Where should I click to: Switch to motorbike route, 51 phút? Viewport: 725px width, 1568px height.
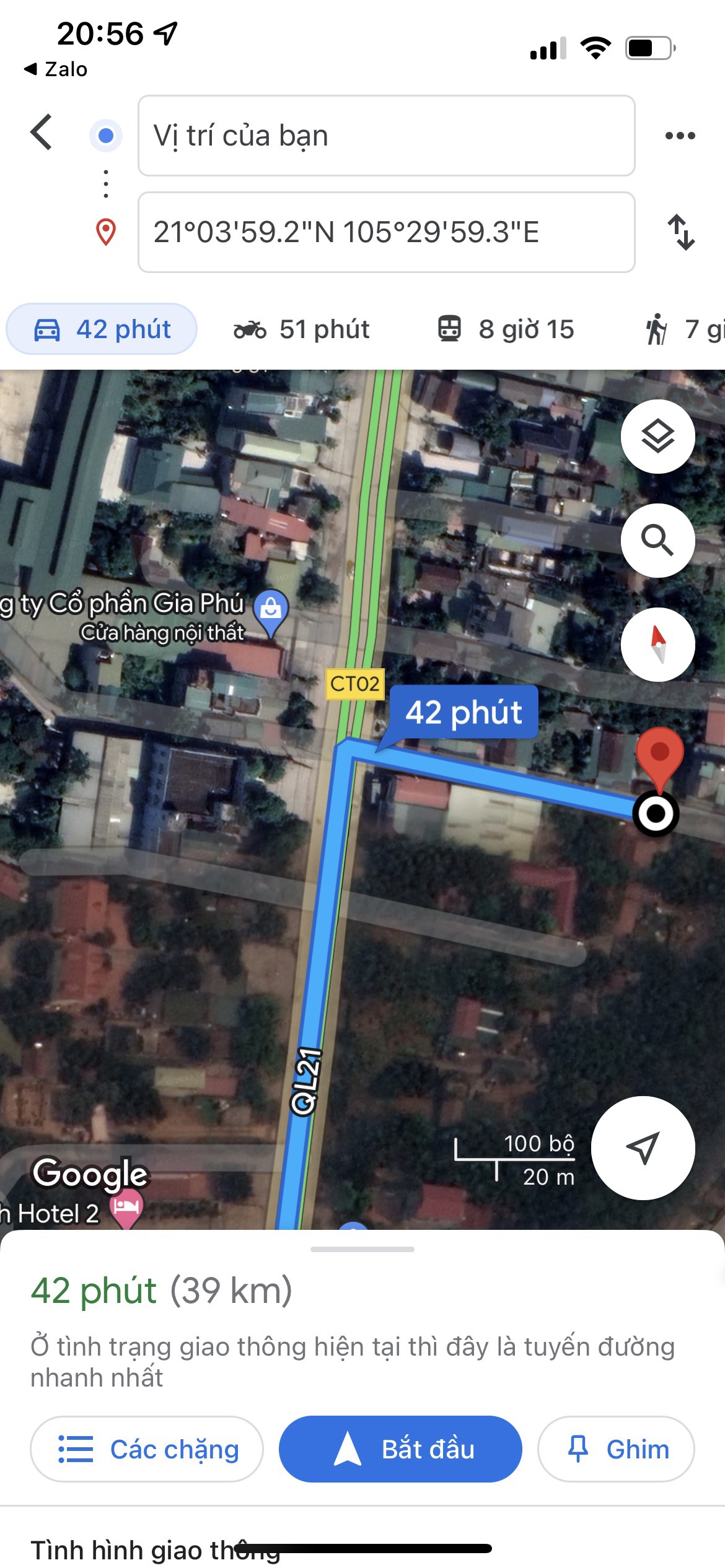coord(301,329)
